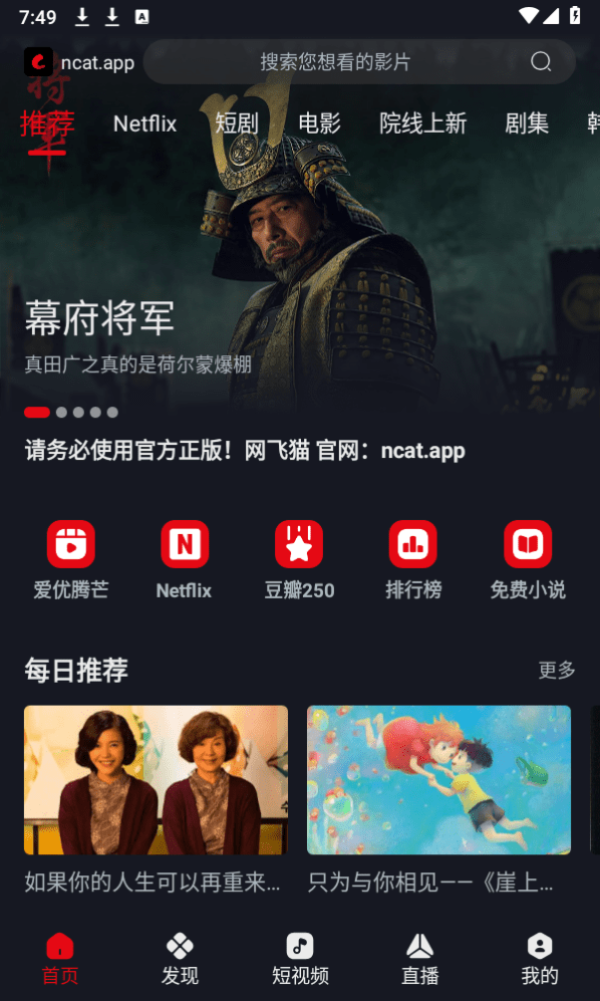The image size is (600, 1001).
Task: Open the movie search box
Action: click(x=359, y=62)
